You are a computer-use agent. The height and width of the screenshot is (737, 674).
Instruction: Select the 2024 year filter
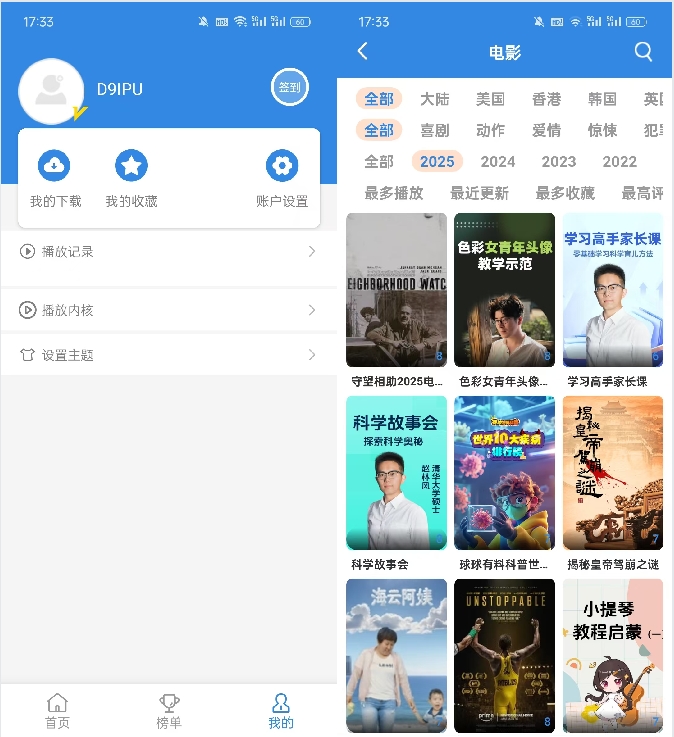pos(497,161)
